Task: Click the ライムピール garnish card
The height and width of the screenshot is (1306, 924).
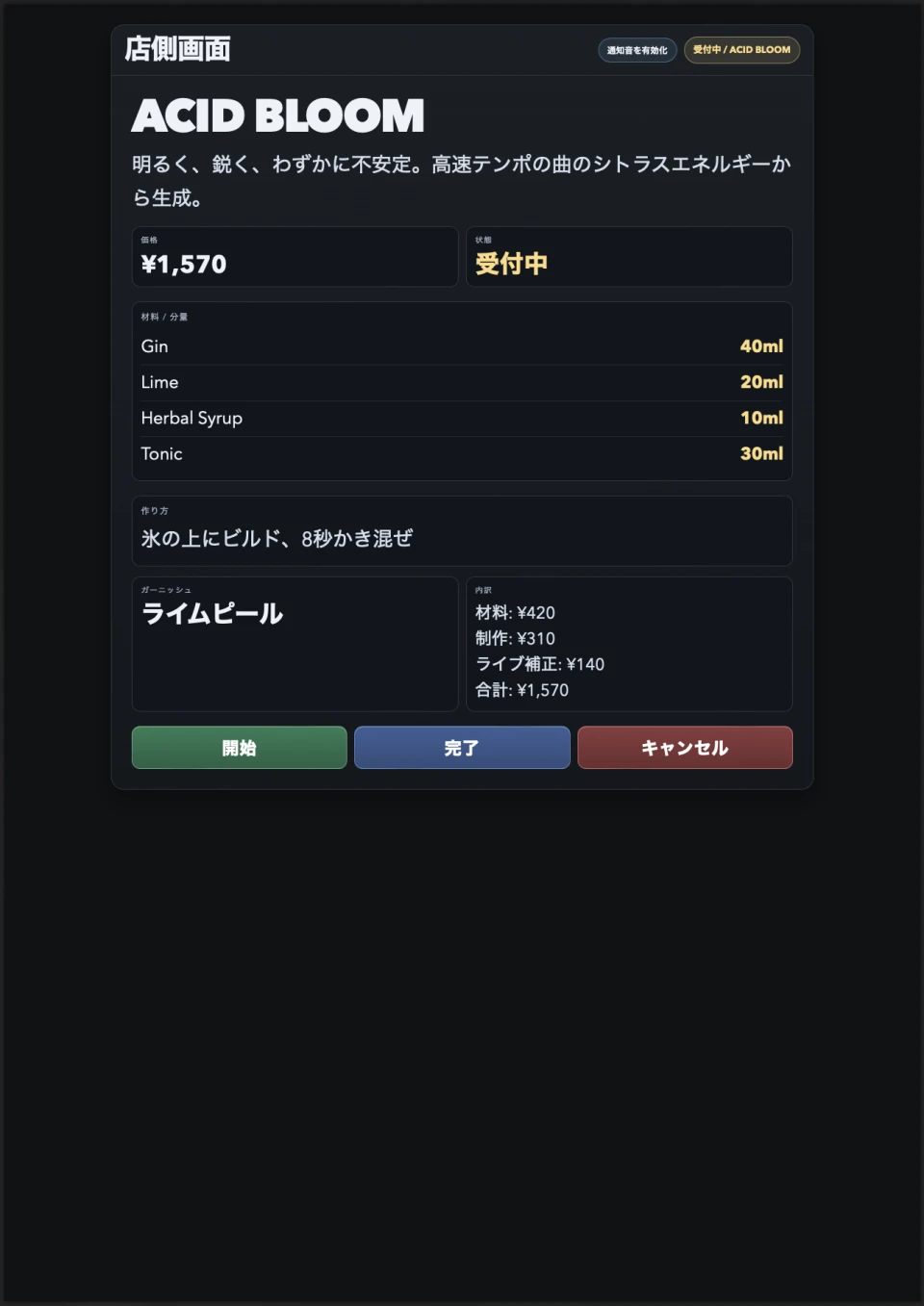Action: (295, 644)
